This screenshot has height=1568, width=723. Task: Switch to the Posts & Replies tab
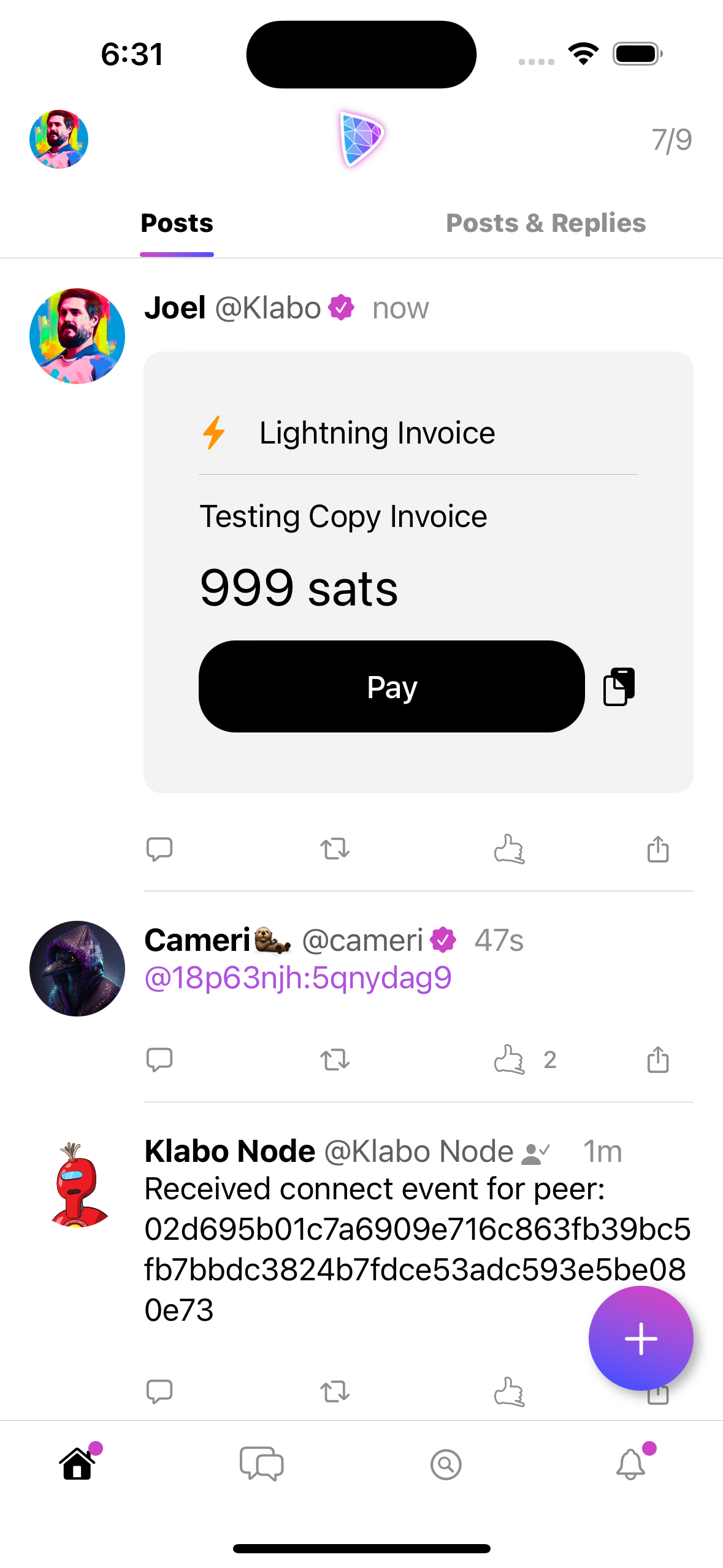pos(545,223)
